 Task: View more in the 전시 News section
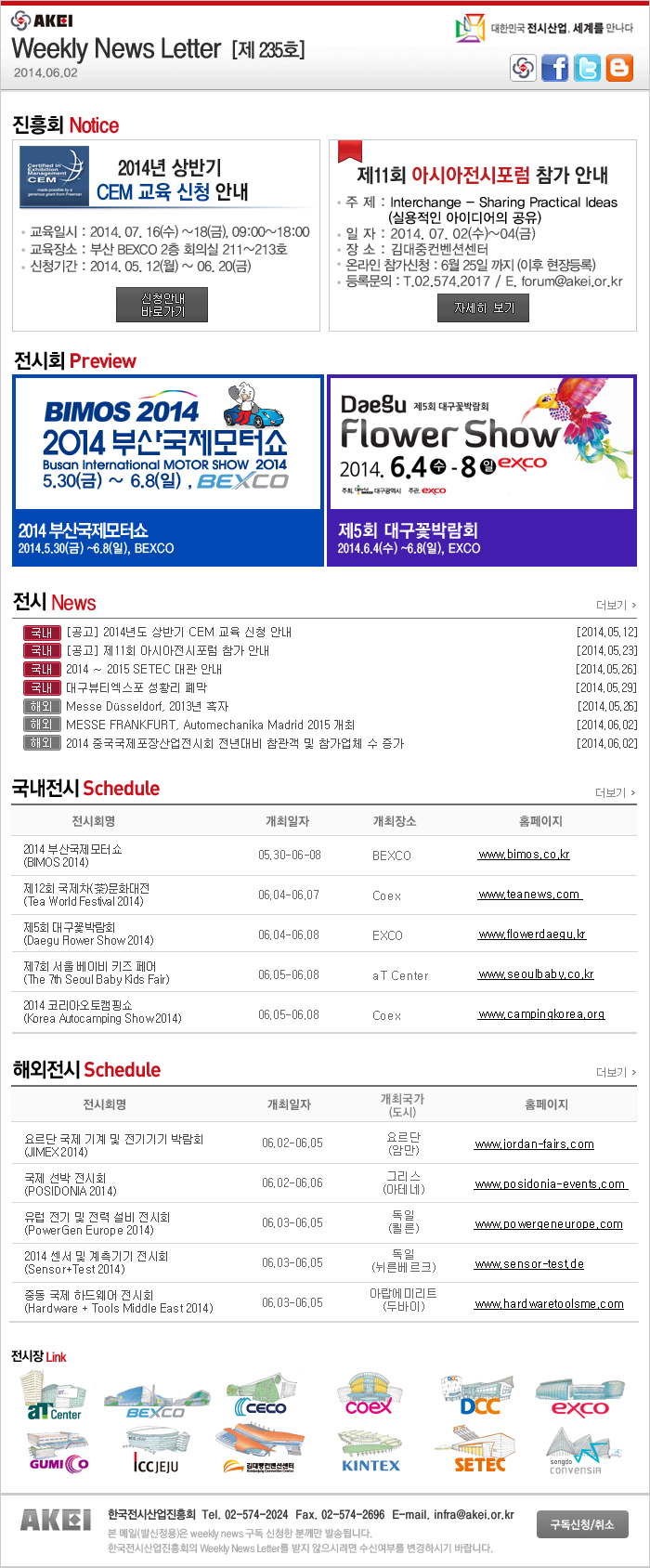(616, 605)
